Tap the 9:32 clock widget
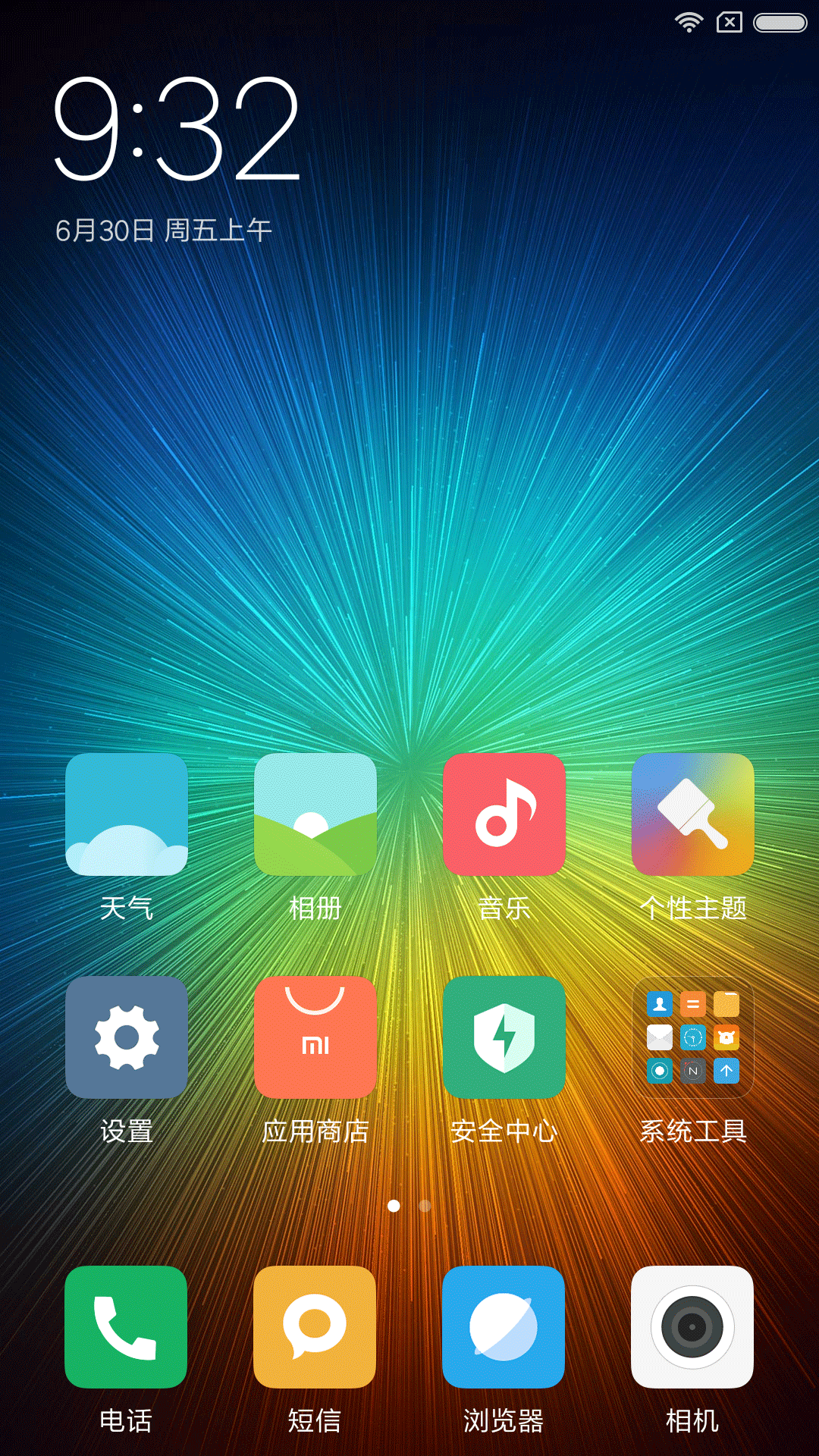This screenshot has width=819, height=1456. 176,129
